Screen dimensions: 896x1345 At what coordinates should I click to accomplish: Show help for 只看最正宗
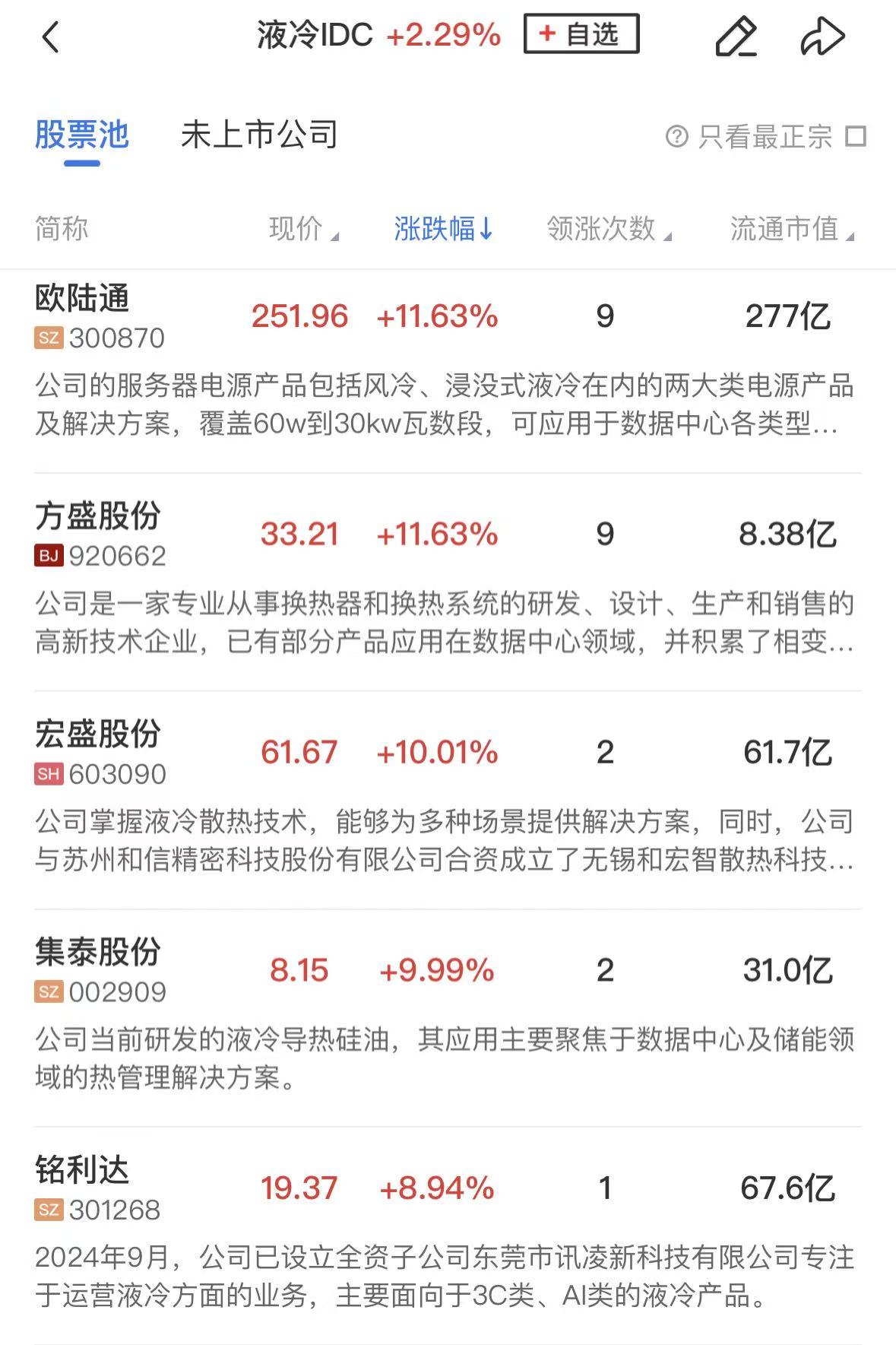(x=676, y=137)
